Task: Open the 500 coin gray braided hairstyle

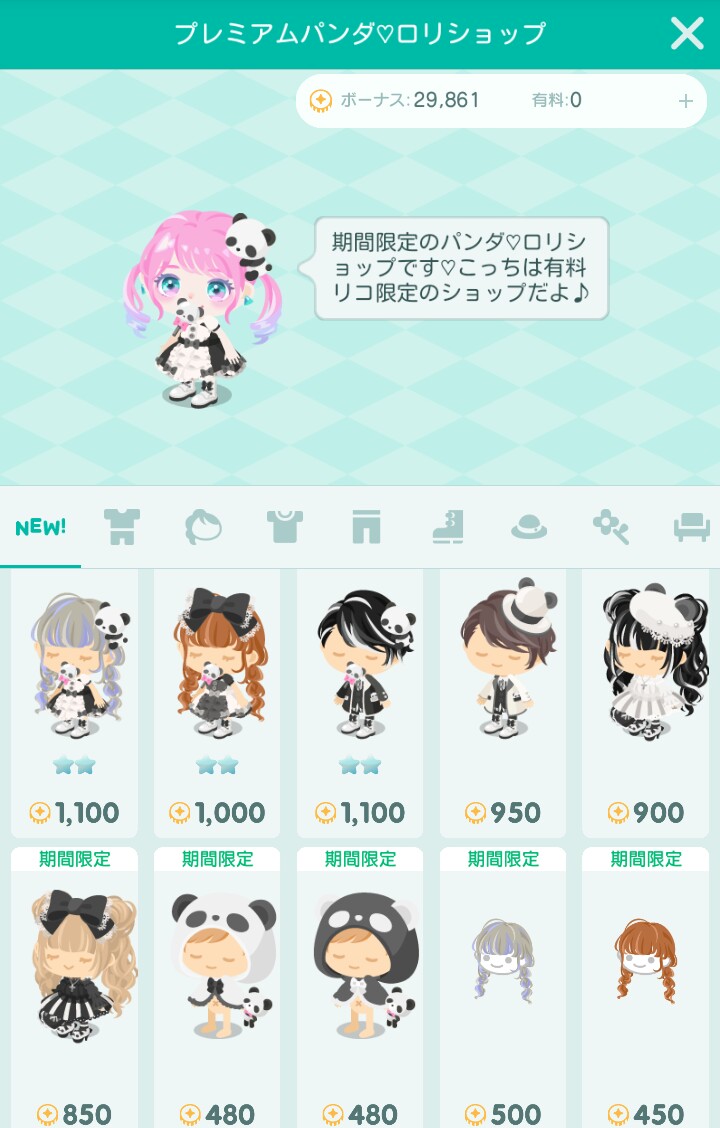Action: tap(503, 985)
